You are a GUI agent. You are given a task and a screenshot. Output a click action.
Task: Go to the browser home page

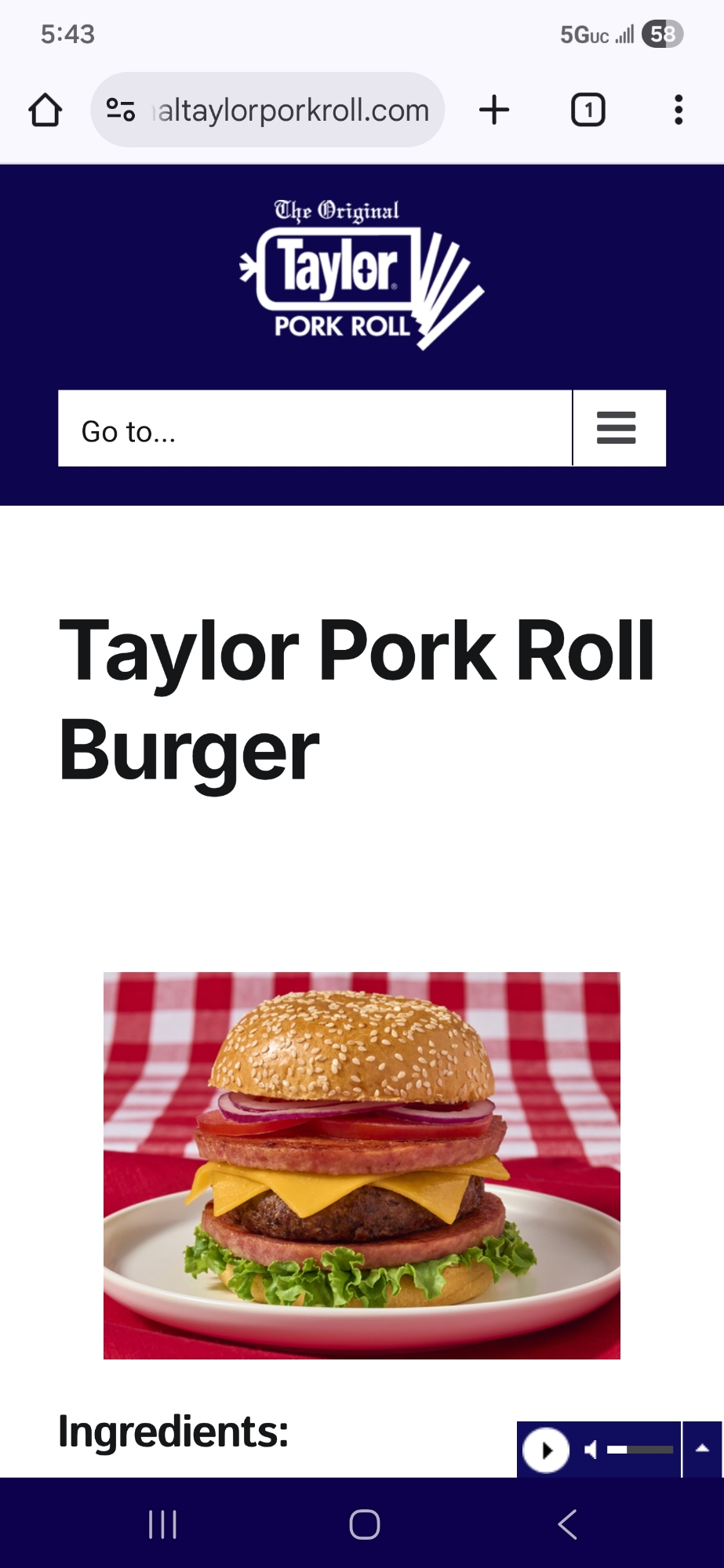[x=45, y=111]
